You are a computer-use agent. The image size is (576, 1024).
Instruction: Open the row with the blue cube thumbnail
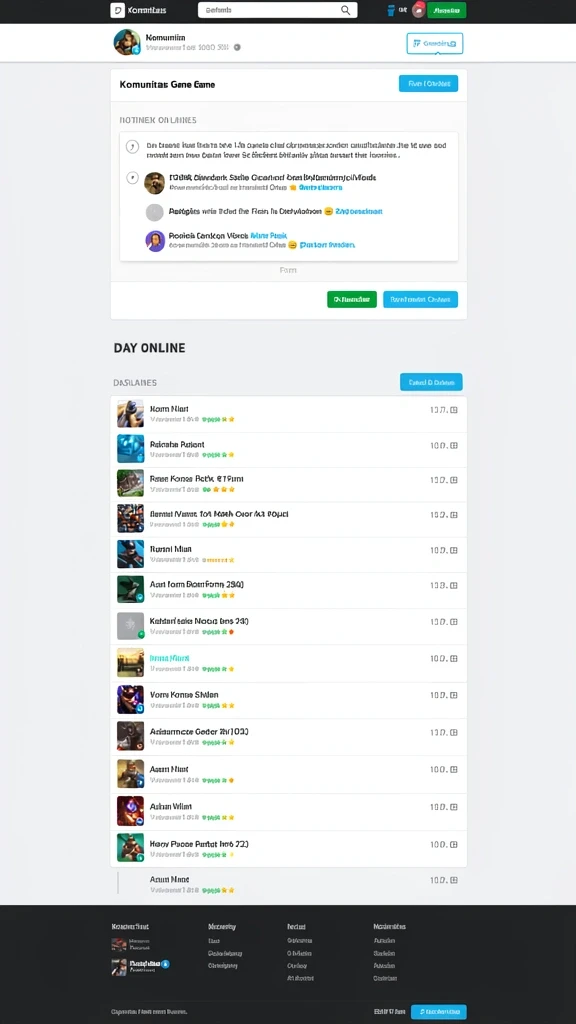[288, 449]
